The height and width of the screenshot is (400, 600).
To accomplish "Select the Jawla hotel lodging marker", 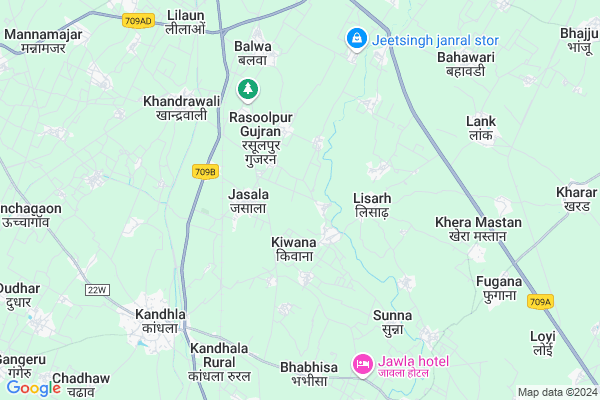I will 362,361.
